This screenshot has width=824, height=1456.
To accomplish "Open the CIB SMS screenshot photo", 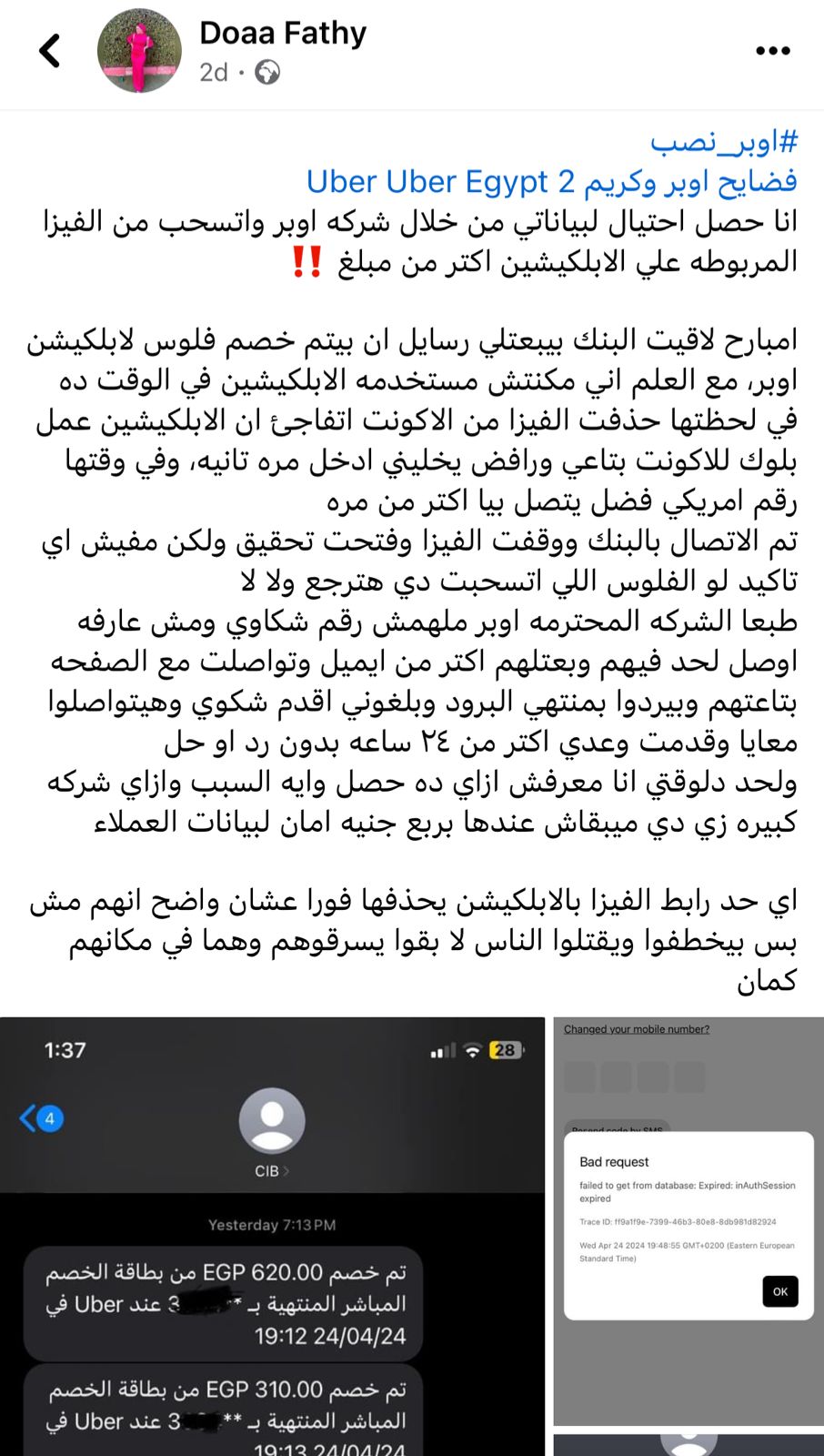I will point(272,1236).
